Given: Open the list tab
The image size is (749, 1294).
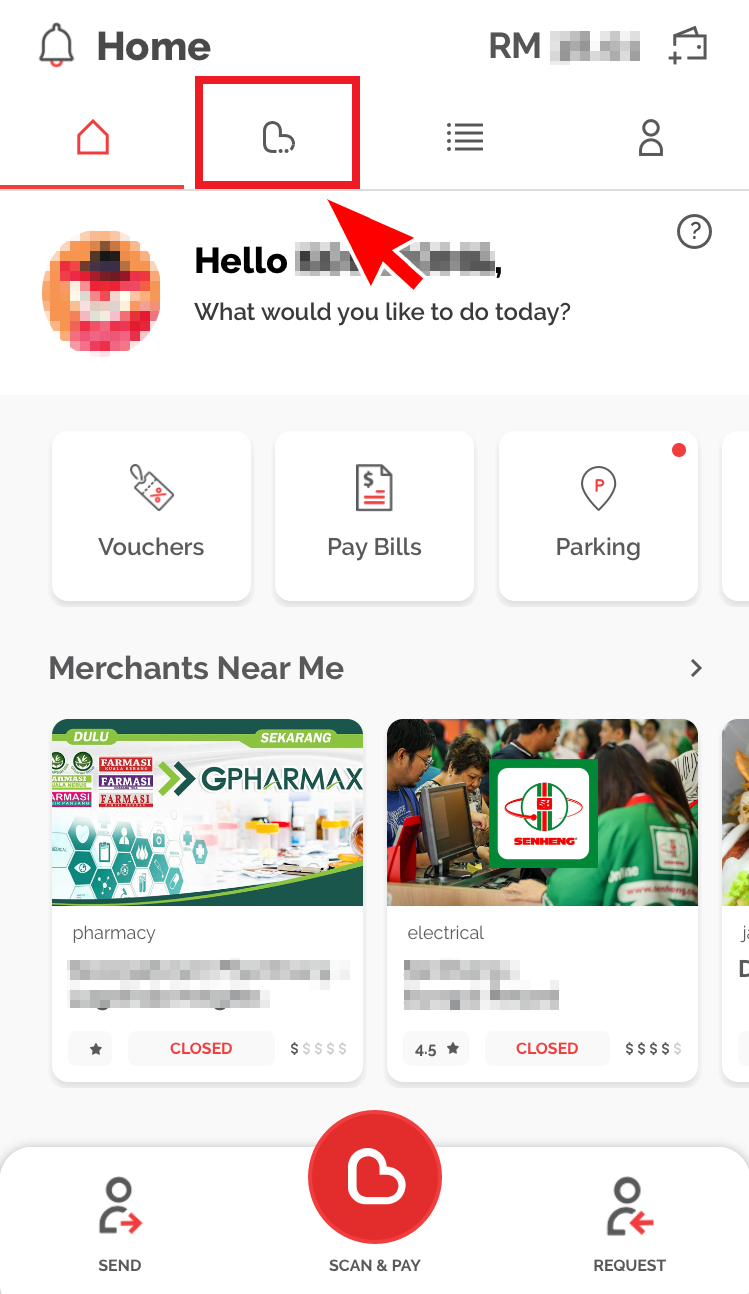Looking at the screenshot, I should 465,138.
